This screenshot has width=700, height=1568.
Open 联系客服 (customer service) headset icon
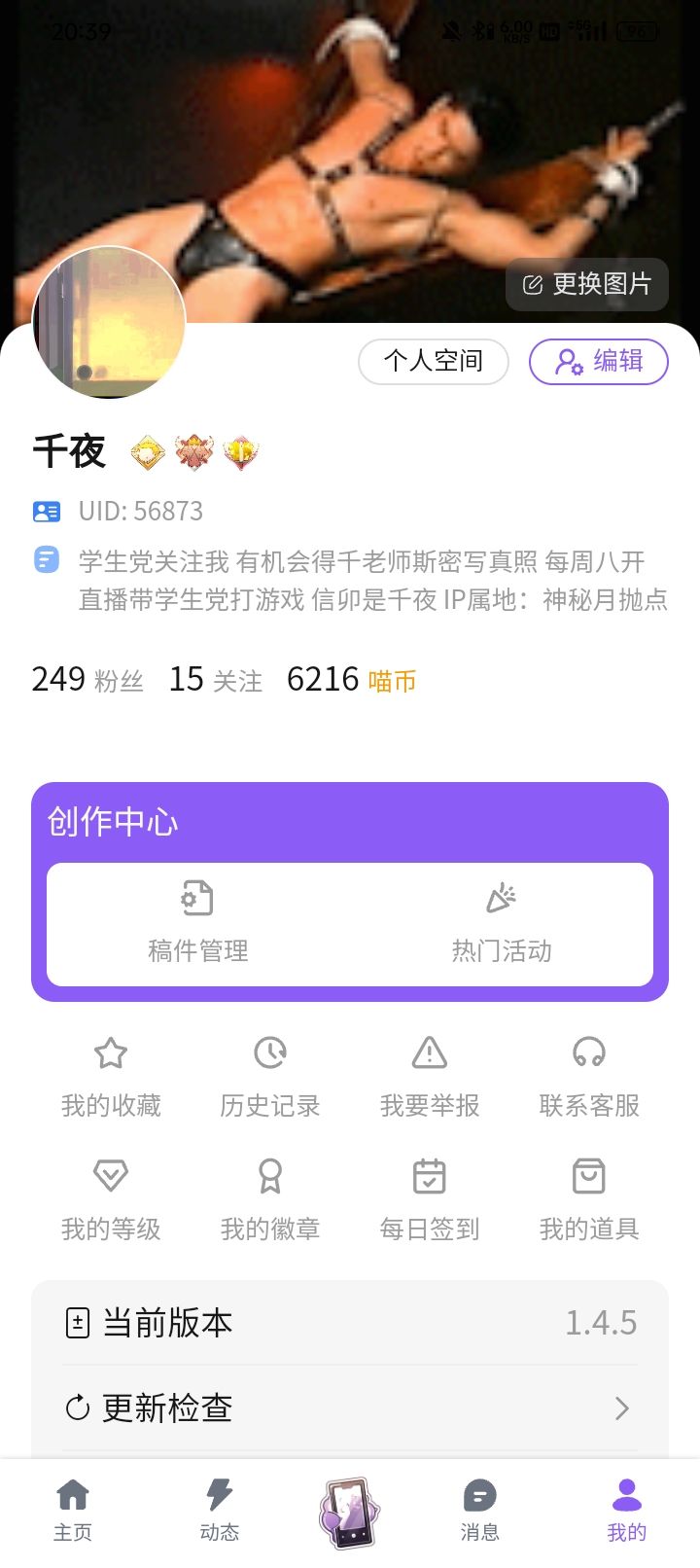tap(588, 1053)
